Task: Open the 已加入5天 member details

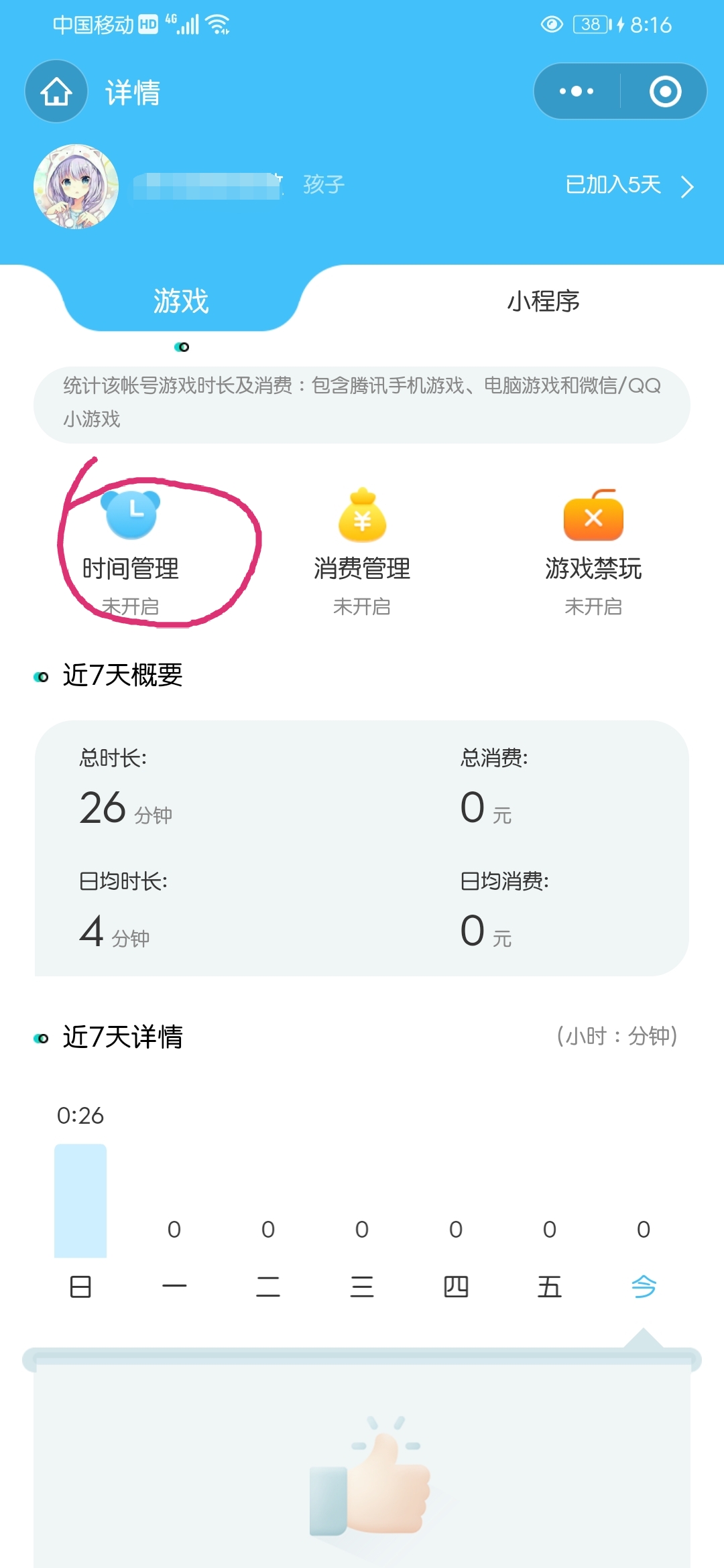Action: click(629, 185)
